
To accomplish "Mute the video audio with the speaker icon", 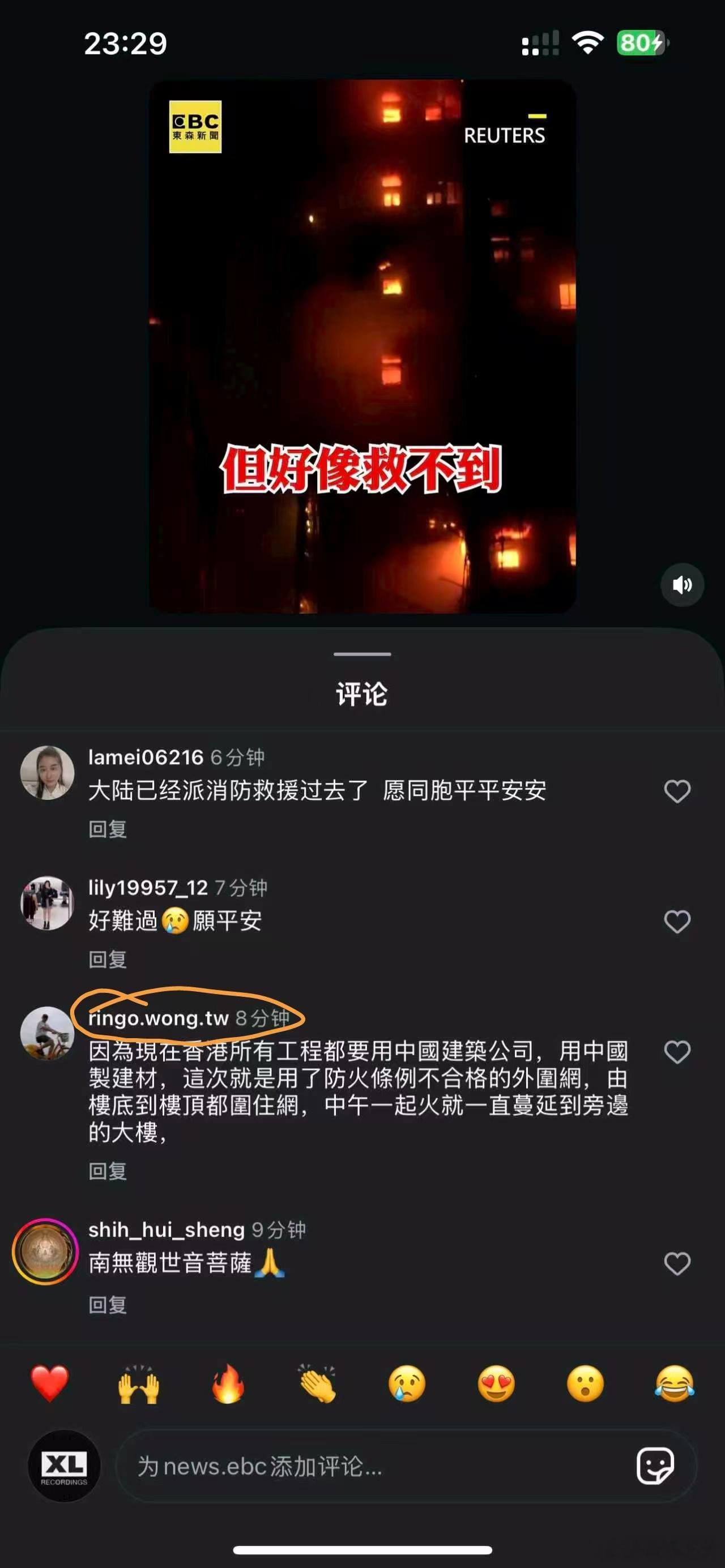I will (683, 584).
